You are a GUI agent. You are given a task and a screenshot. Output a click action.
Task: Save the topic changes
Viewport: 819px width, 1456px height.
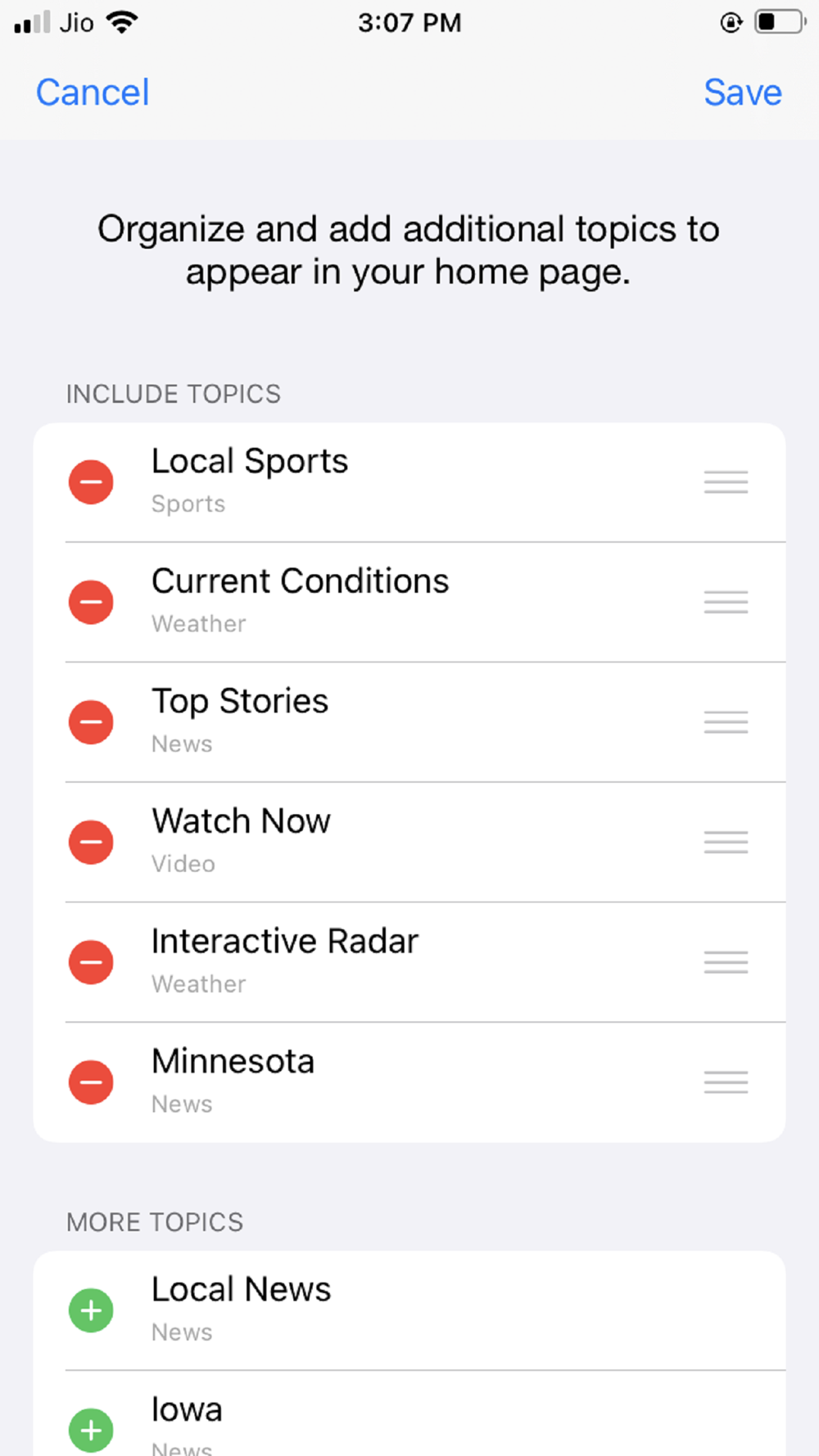click(x=742, y=93)
